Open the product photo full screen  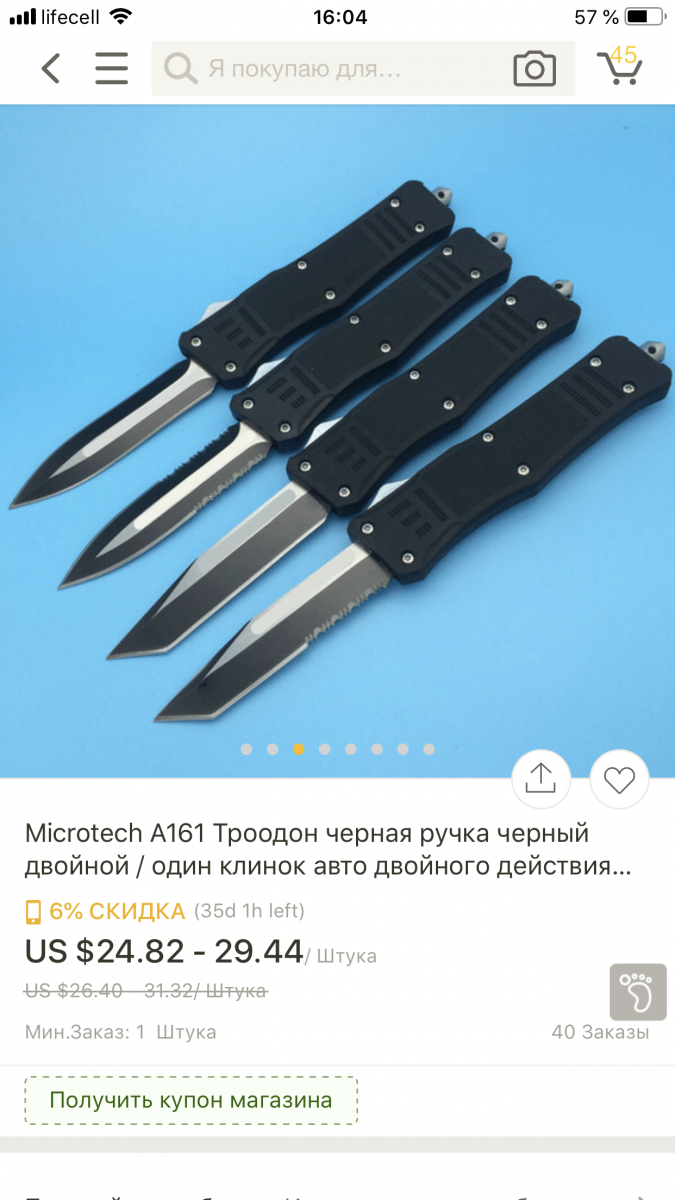pyautogui.click(x=337, y=440)
